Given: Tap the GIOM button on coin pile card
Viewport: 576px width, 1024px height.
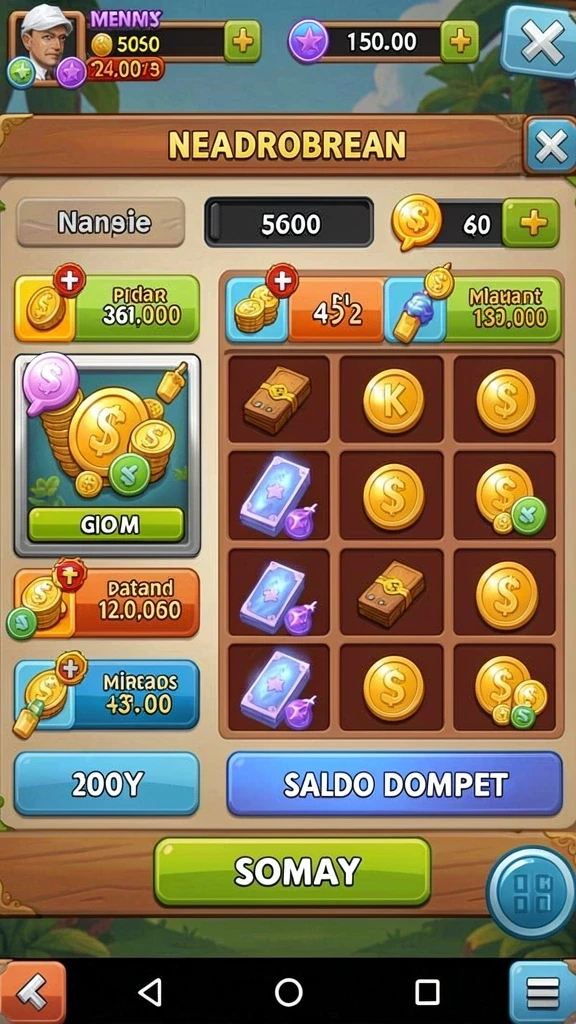Looking at the screenshot, I should [106, 524].
